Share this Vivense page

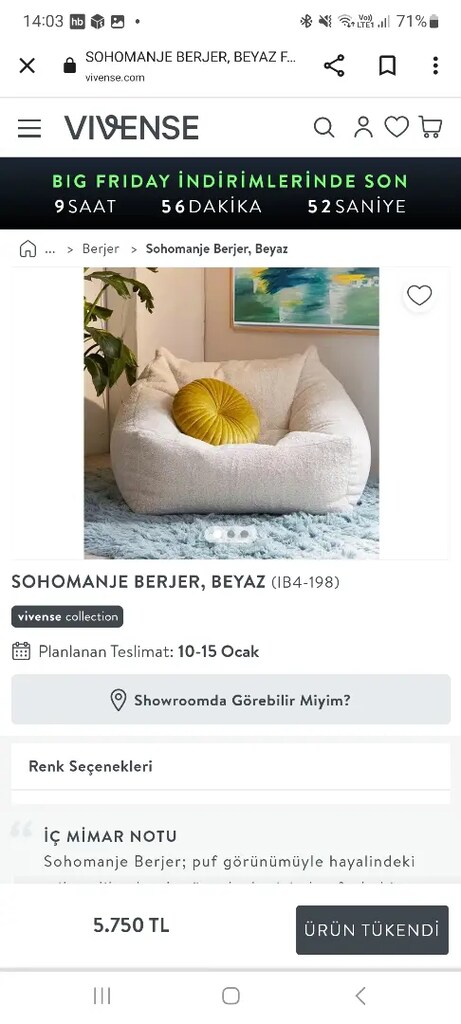click(334, 65)
